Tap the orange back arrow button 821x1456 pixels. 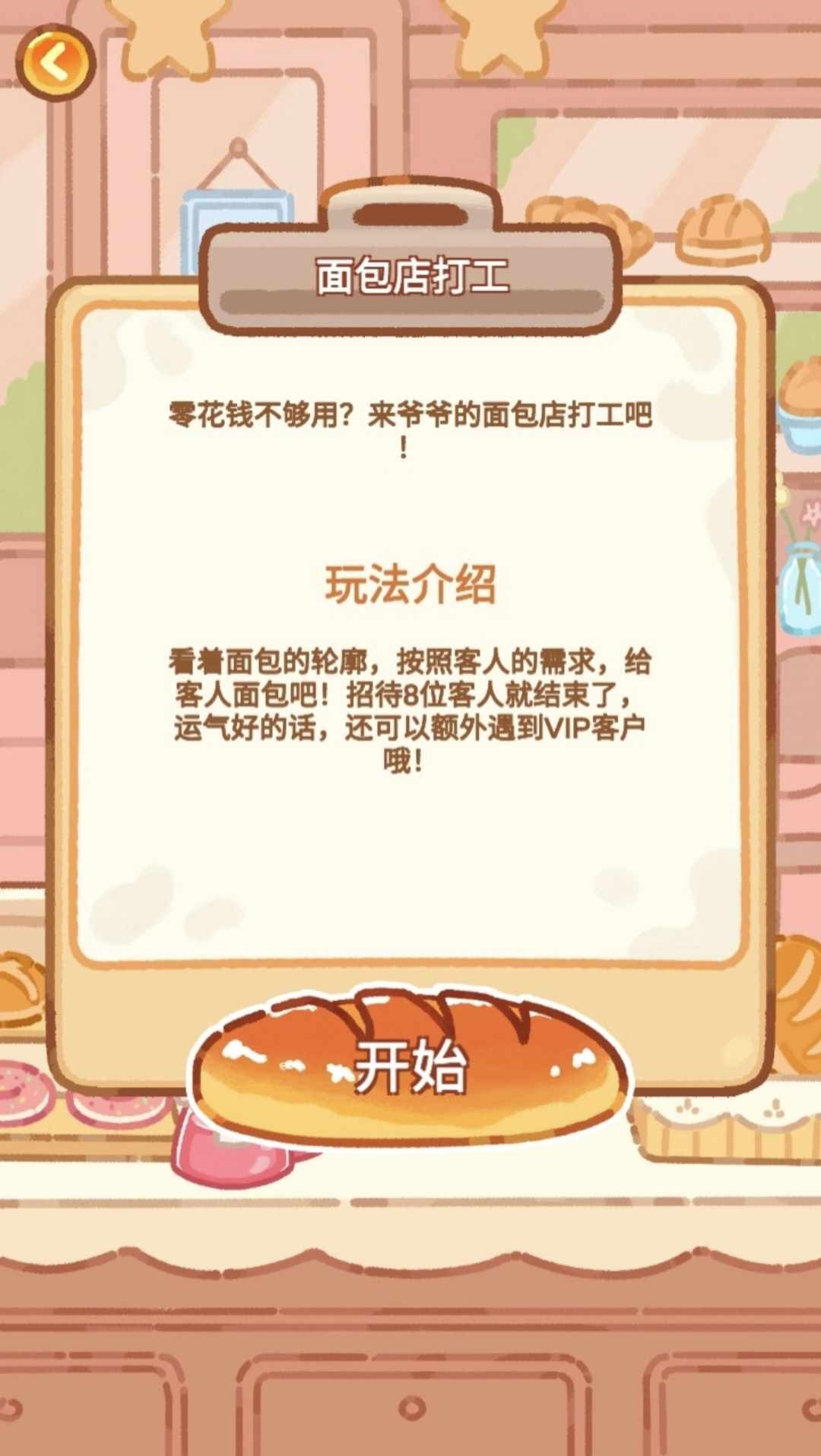[x=55, y=62]
